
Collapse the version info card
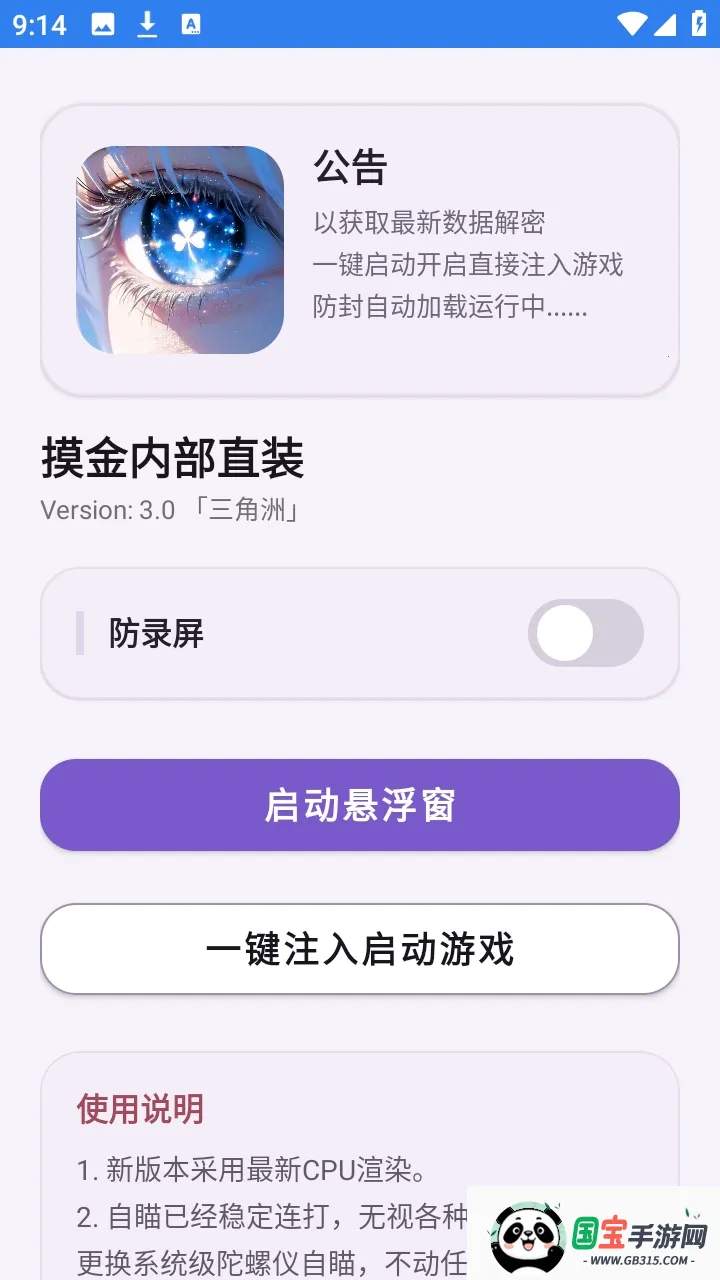(360, 480)
